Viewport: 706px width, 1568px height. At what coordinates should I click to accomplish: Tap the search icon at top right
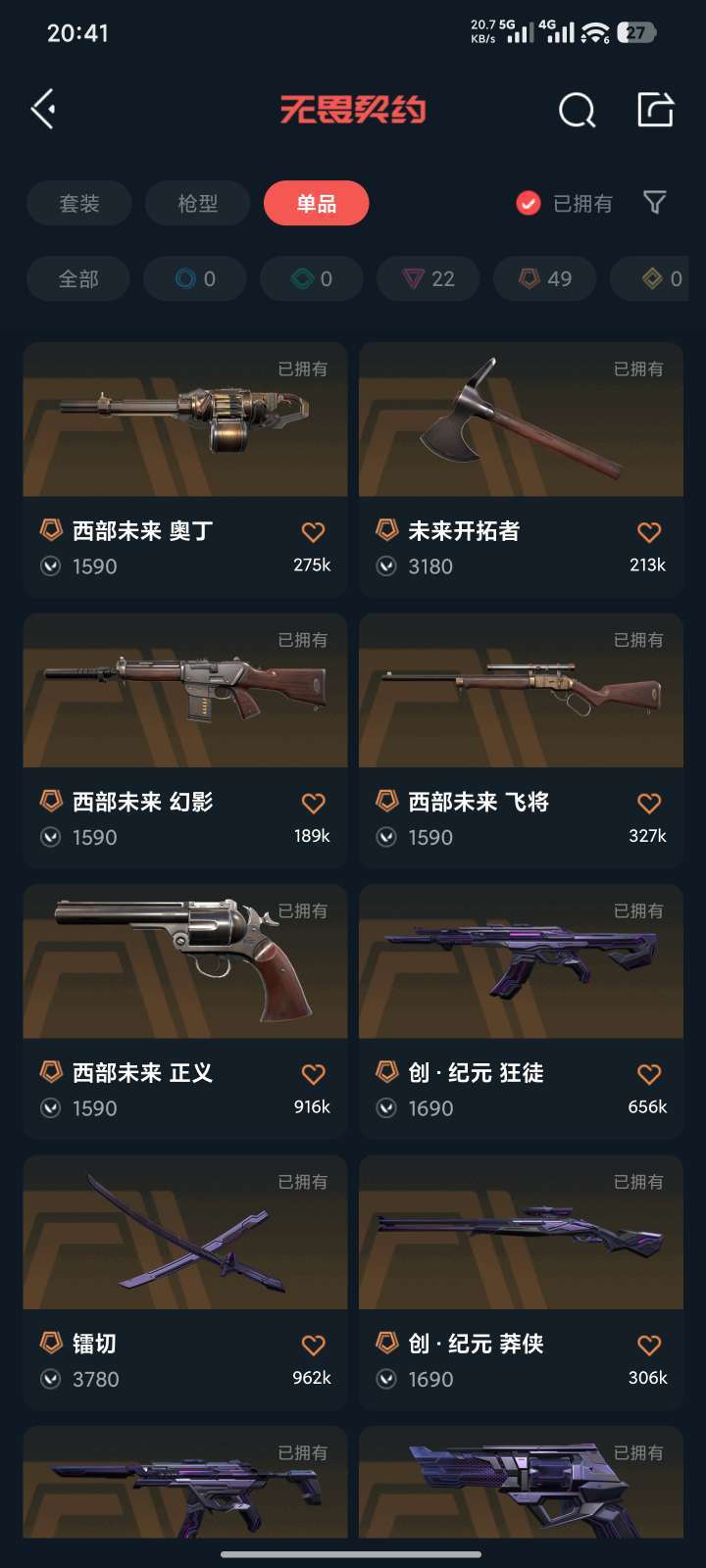(x=578, y=110)
